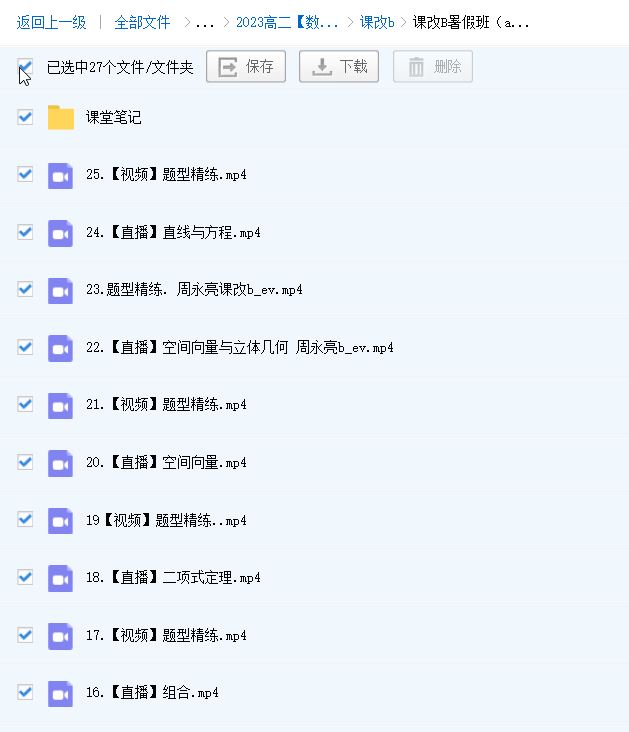Open 全部文件 breadcrumb
This screenshot has width=629, height=732.
point(142,22)
